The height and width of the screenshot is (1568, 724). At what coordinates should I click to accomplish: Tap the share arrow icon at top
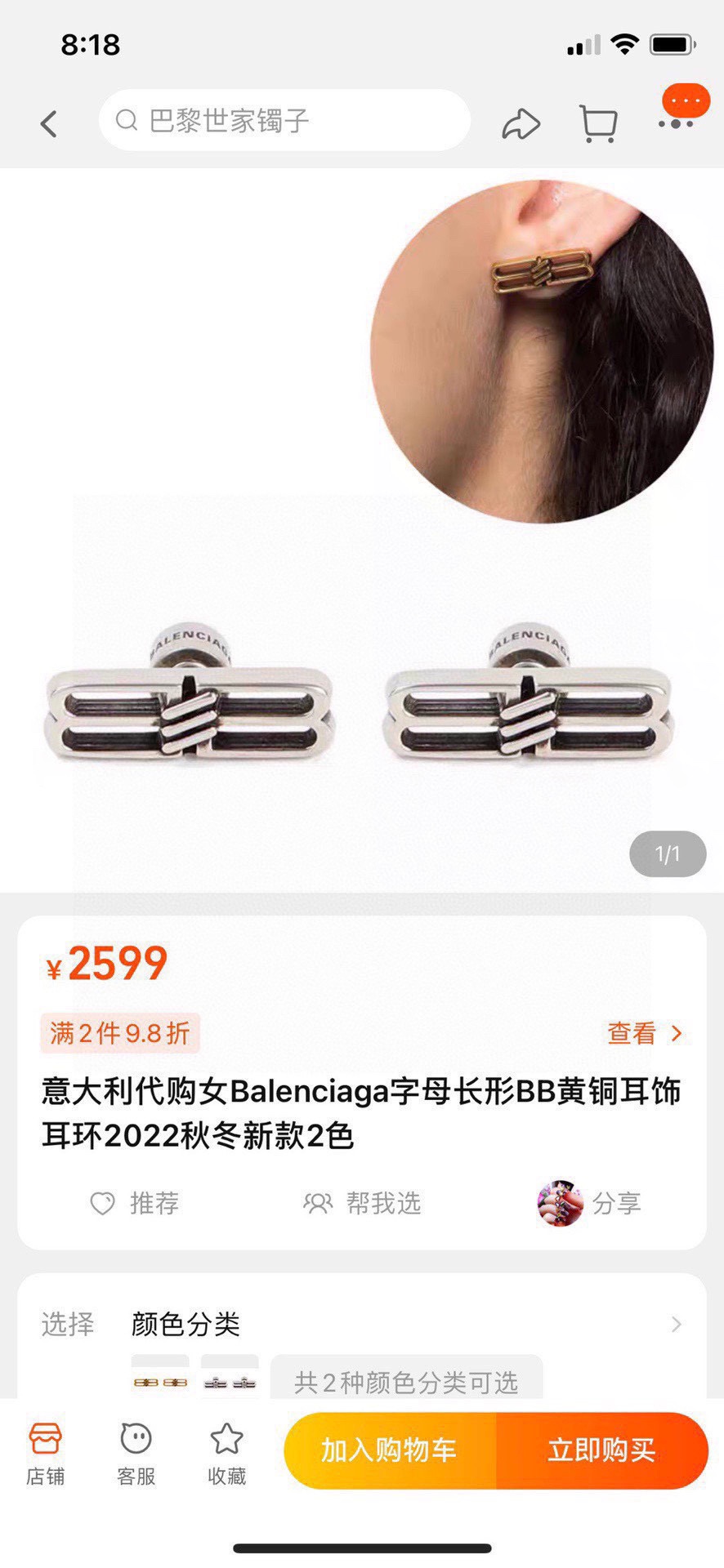click(521, 122)
